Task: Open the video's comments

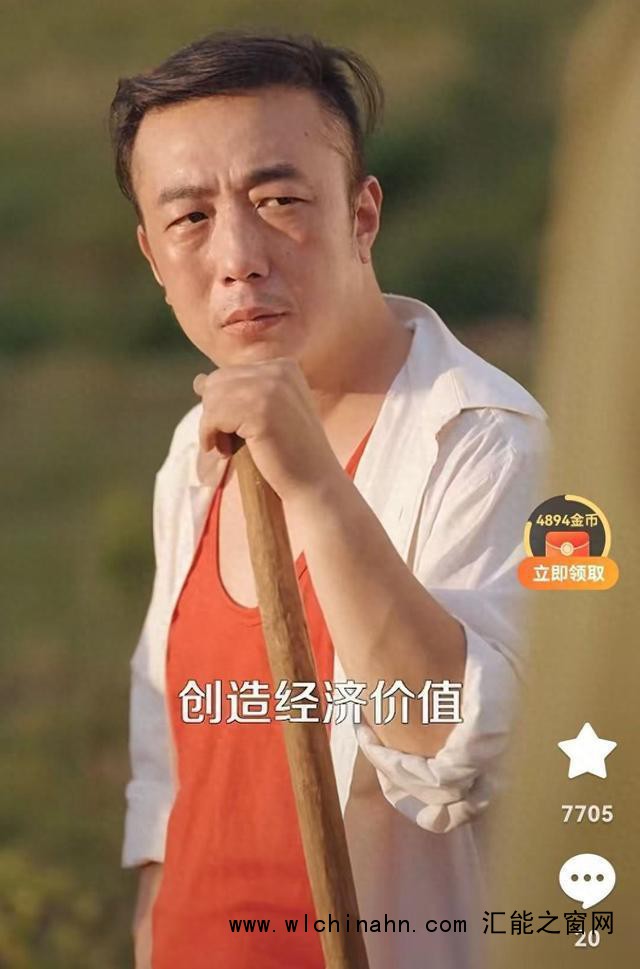Action: pos(586,882)
